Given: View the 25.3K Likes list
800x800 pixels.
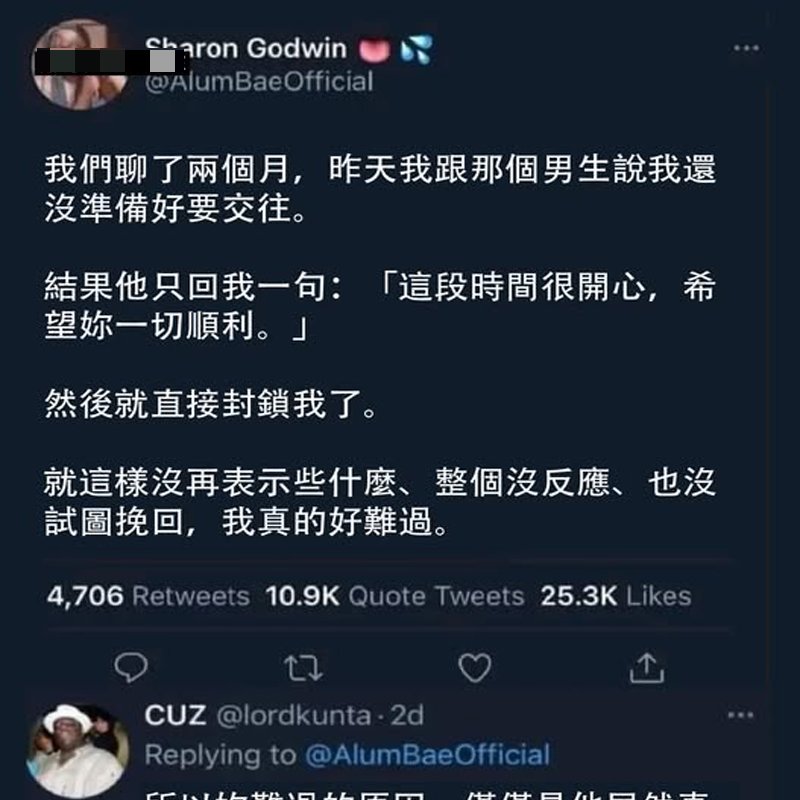Looking at the screenshot, I should click(x=615, y=597).
